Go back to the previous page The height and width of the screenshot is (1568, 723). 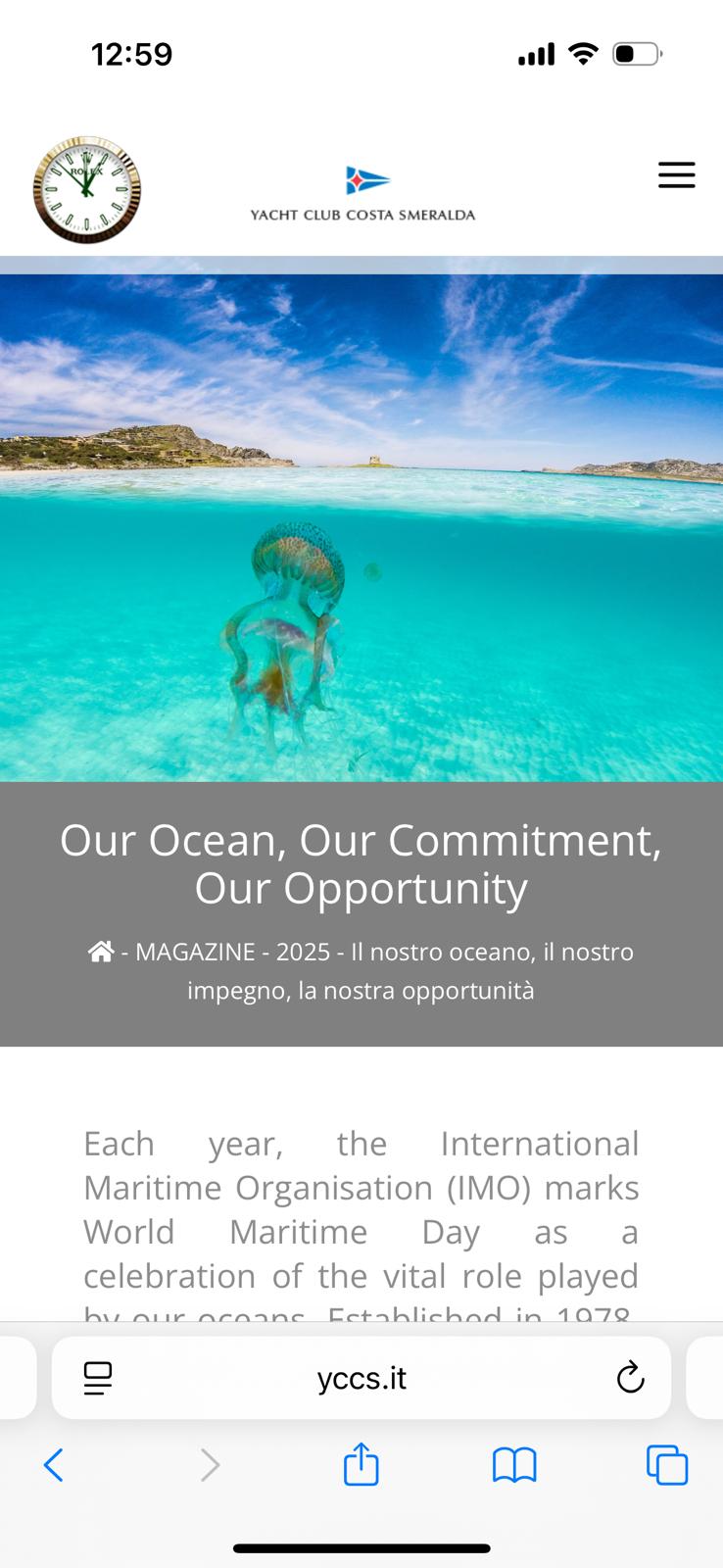[54, 1465]
